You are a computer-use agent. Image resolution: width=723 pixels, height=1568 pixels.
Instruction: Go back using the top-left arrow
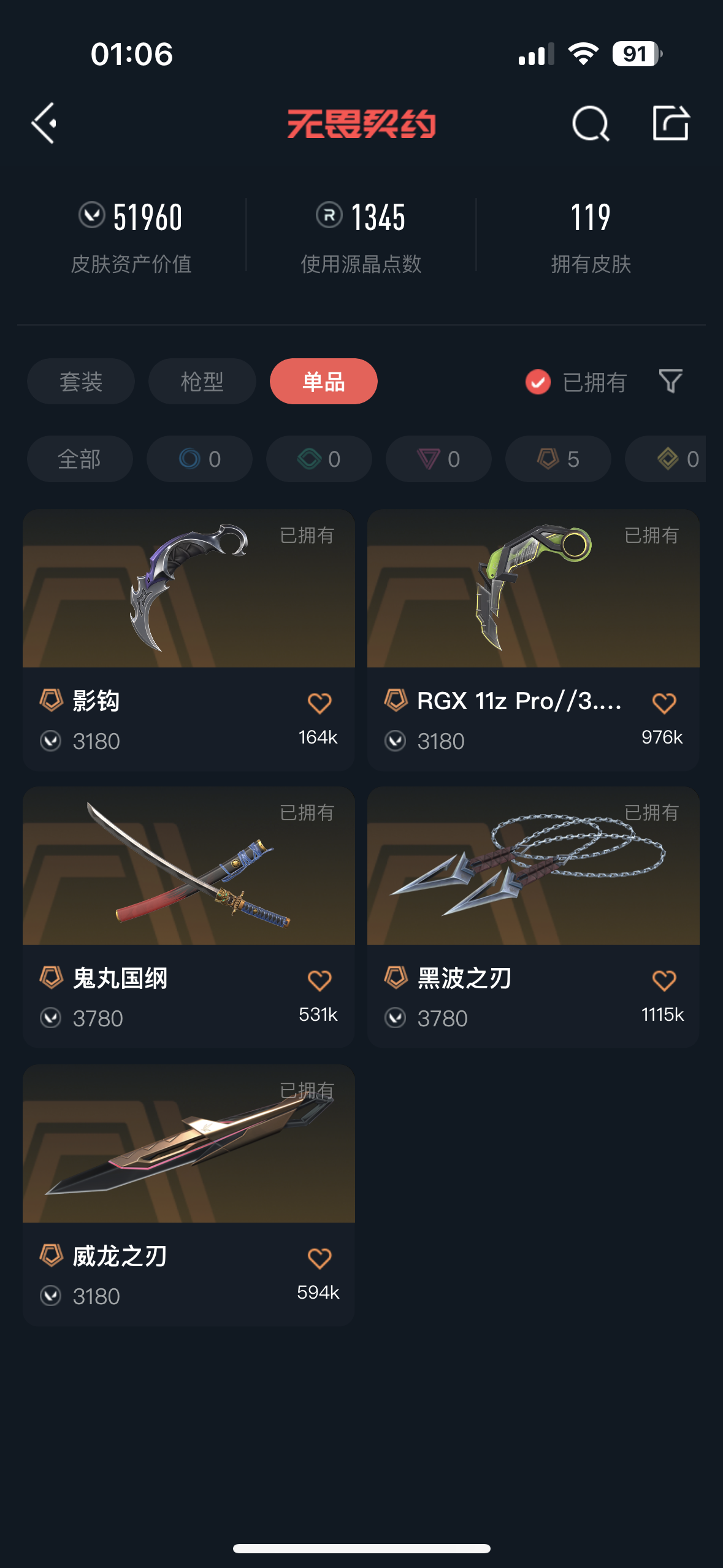[45, 123]
